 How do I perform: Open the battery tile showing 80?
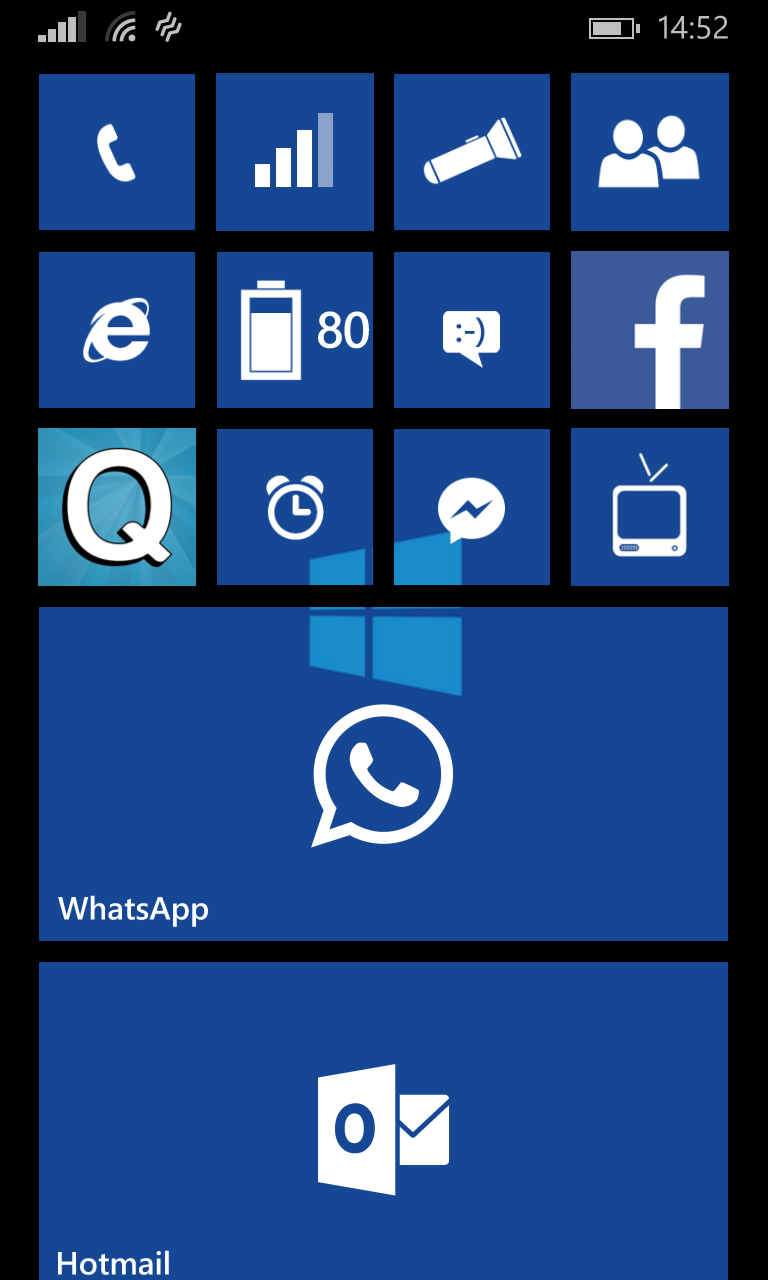tap(295, 330)
